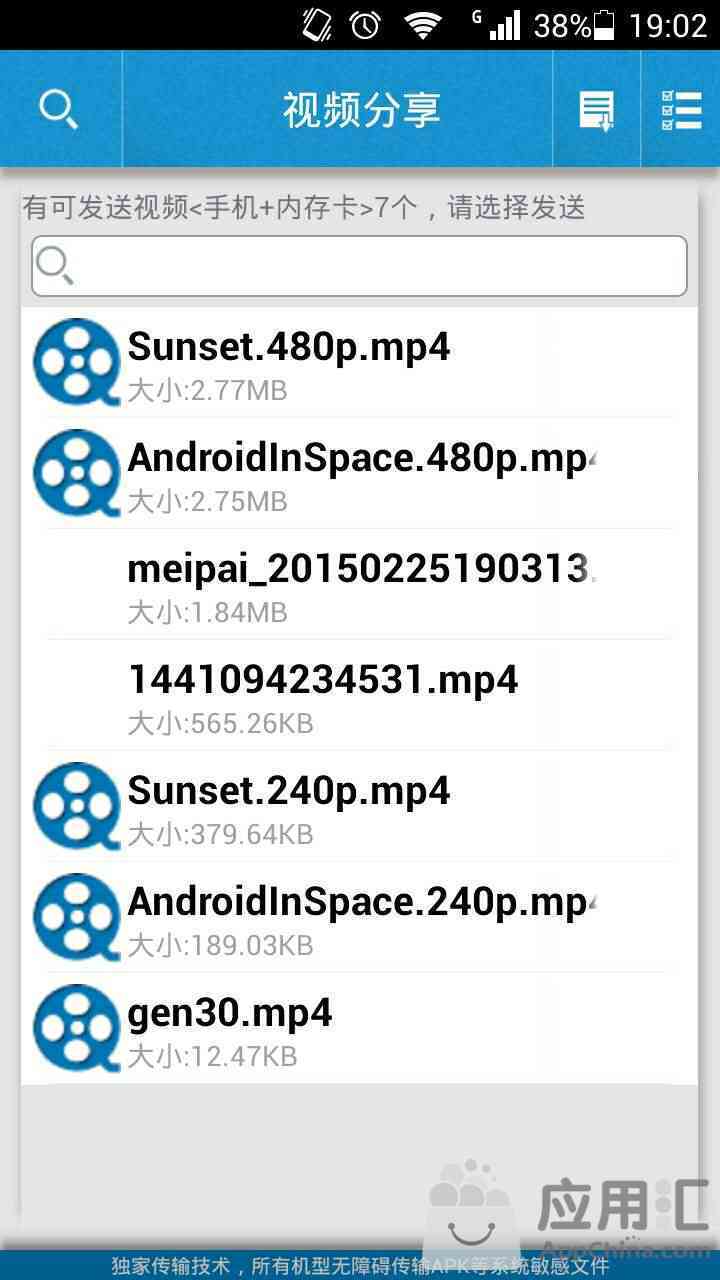Tap the search magnifier in the top bar
Screen dimensions: 720x1280
59,109
